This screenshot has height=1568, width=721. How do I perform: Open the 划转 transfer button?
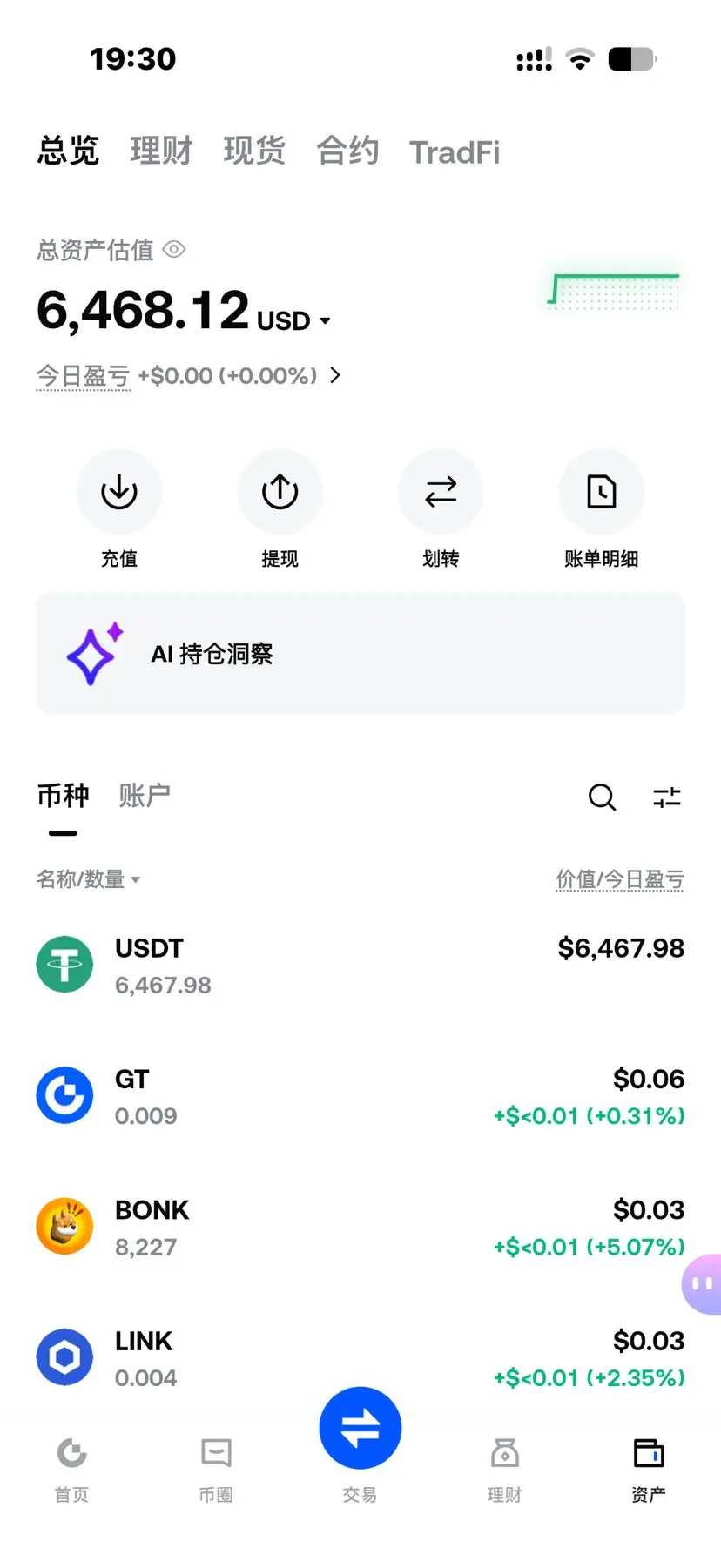click(441, 509)
